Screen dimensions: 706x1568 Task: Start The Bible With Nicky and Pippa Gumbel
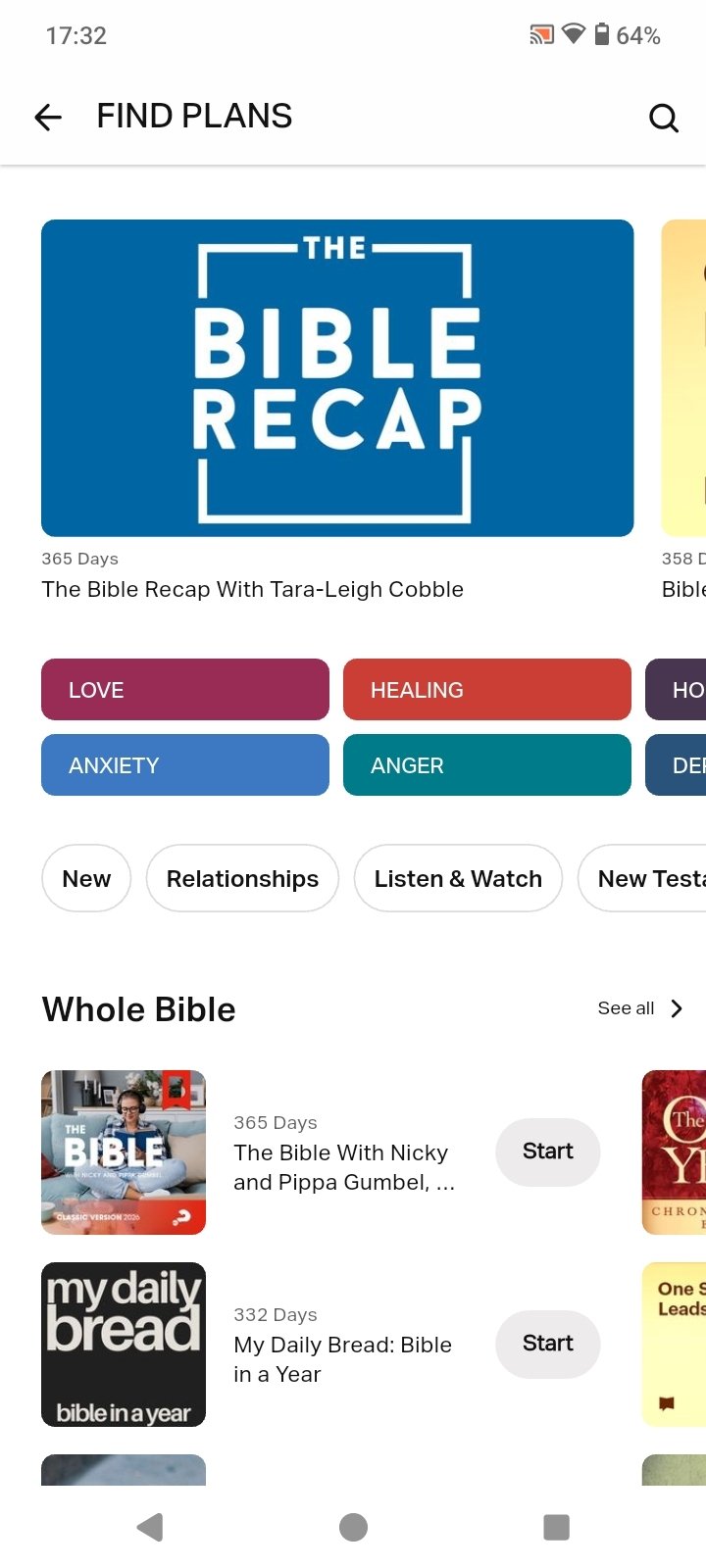point(547,1151)
